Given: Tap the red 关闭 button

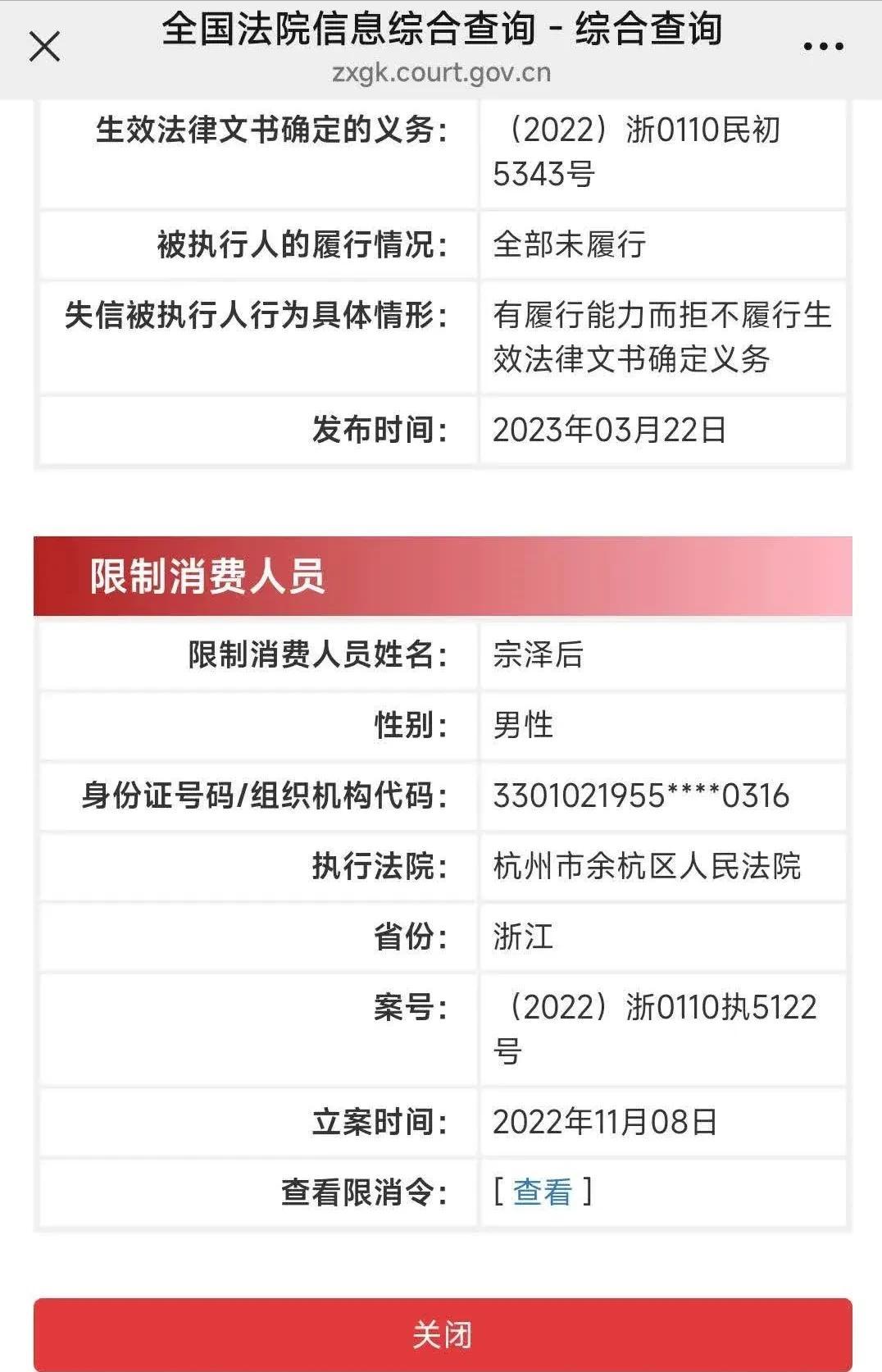Looking at the screenshot, I should pyautogui.click(x=442, y=1334).
